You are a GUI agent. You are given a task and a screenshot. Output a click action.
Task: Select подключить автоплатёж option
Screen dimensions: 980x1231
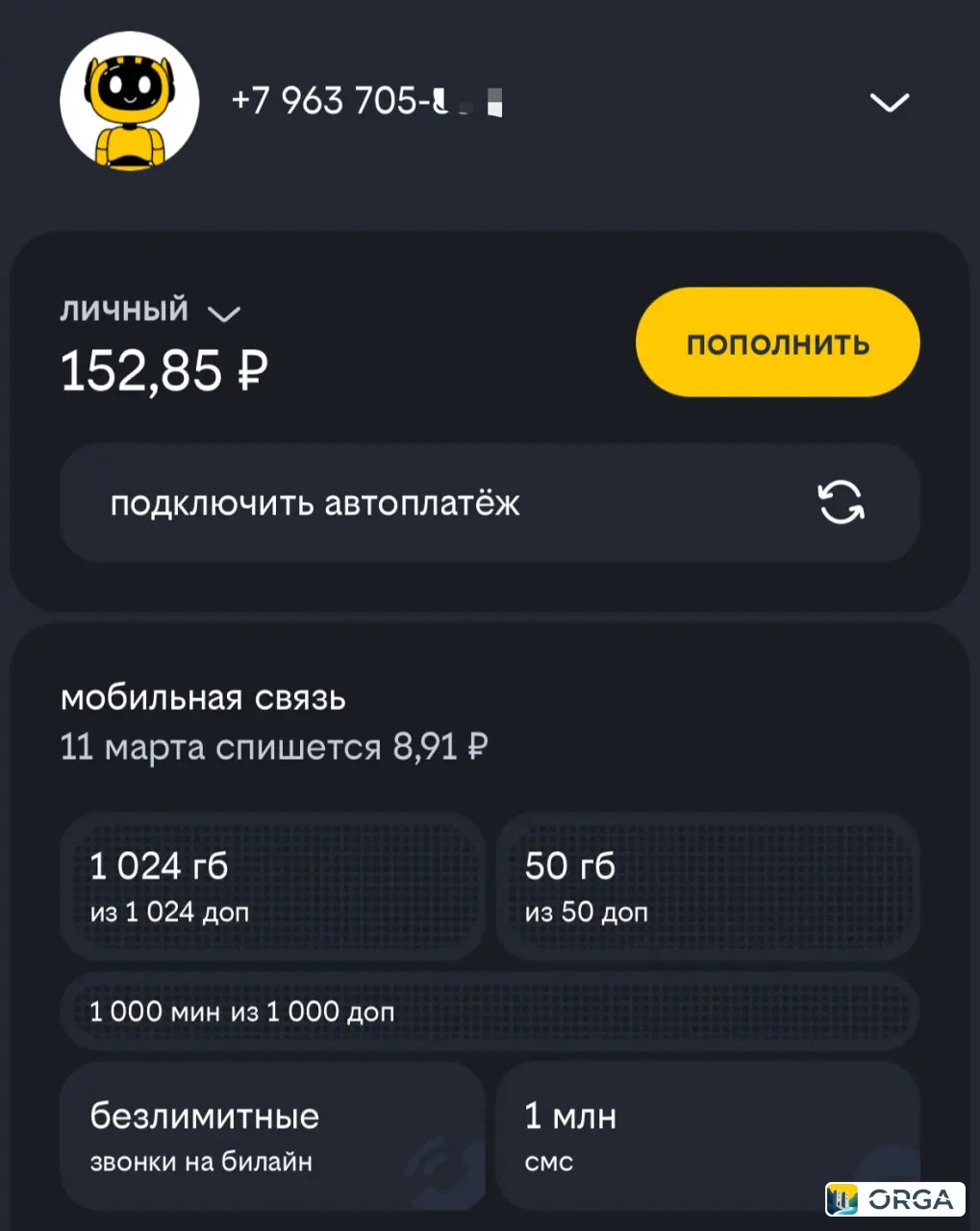[314, 502]
